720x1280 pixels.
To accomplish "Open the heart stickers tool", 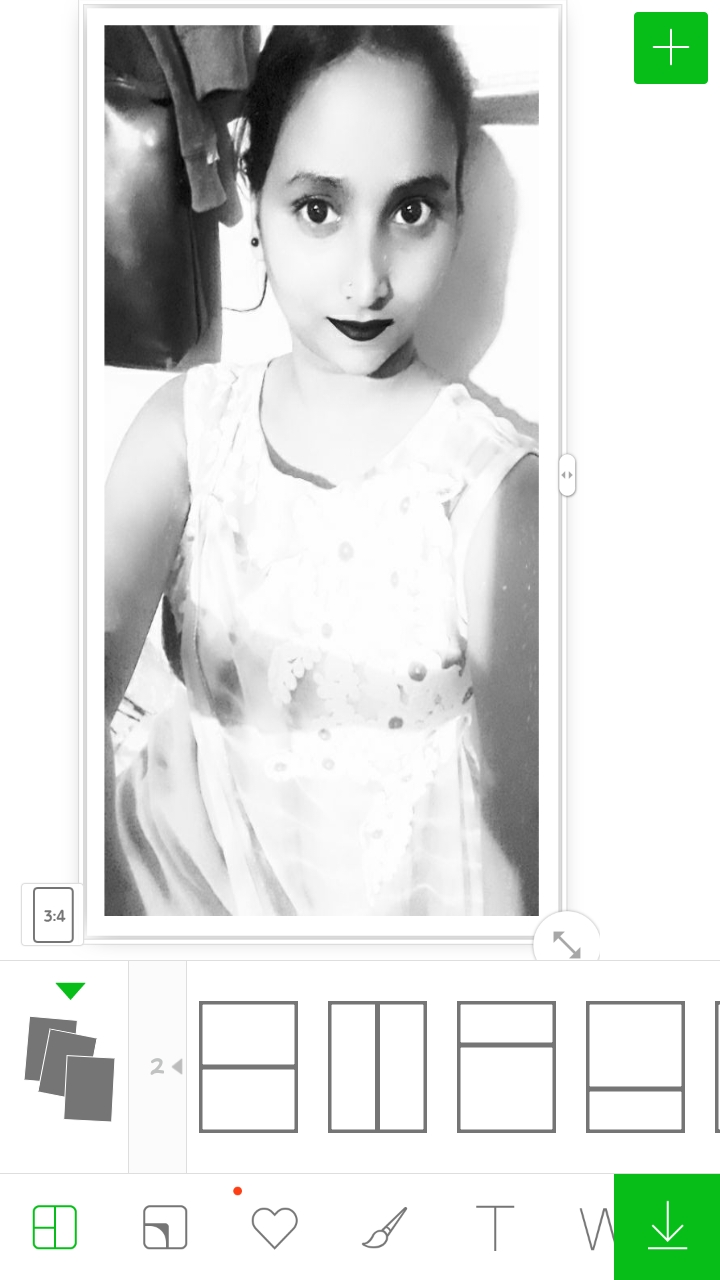I will [x=274, y=1227].
